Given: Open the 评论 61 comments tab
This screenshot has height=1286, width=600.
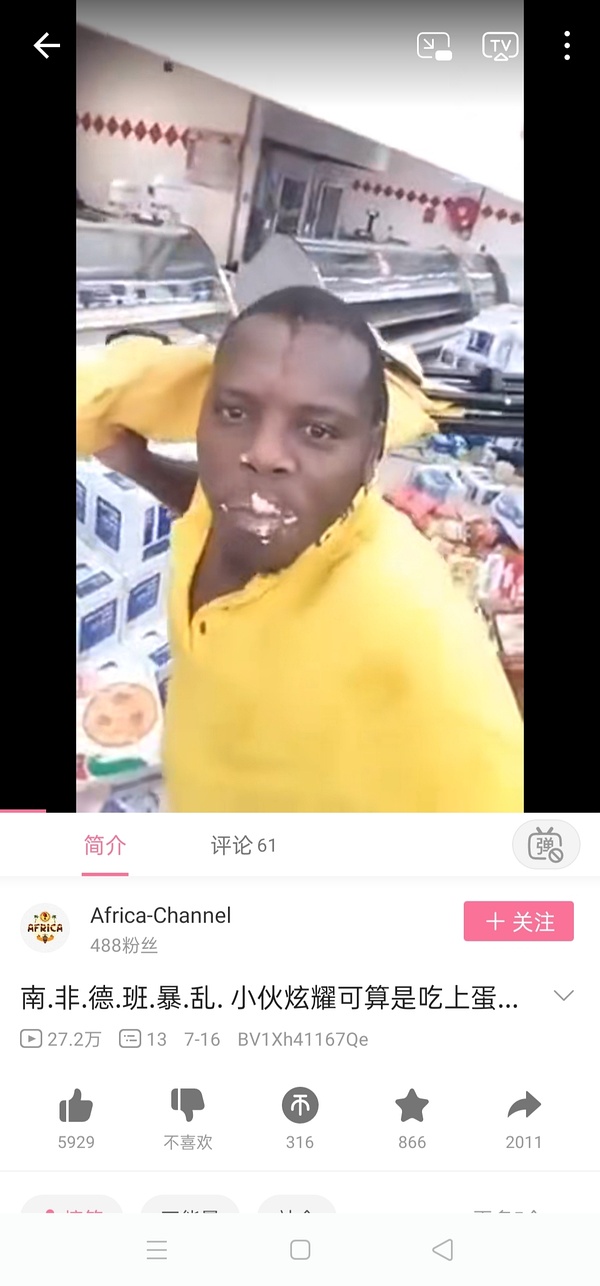Looking at the screenshot, I should [243, 845].
